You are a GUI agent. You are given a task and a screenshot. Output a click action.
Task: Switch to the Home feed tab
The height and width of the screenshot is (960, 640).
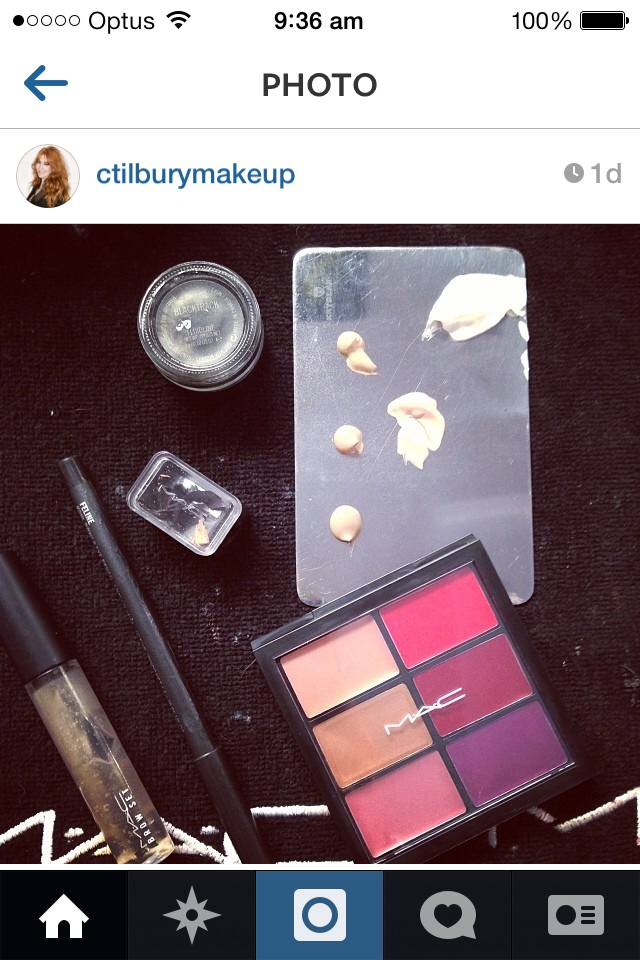[64, 915]
